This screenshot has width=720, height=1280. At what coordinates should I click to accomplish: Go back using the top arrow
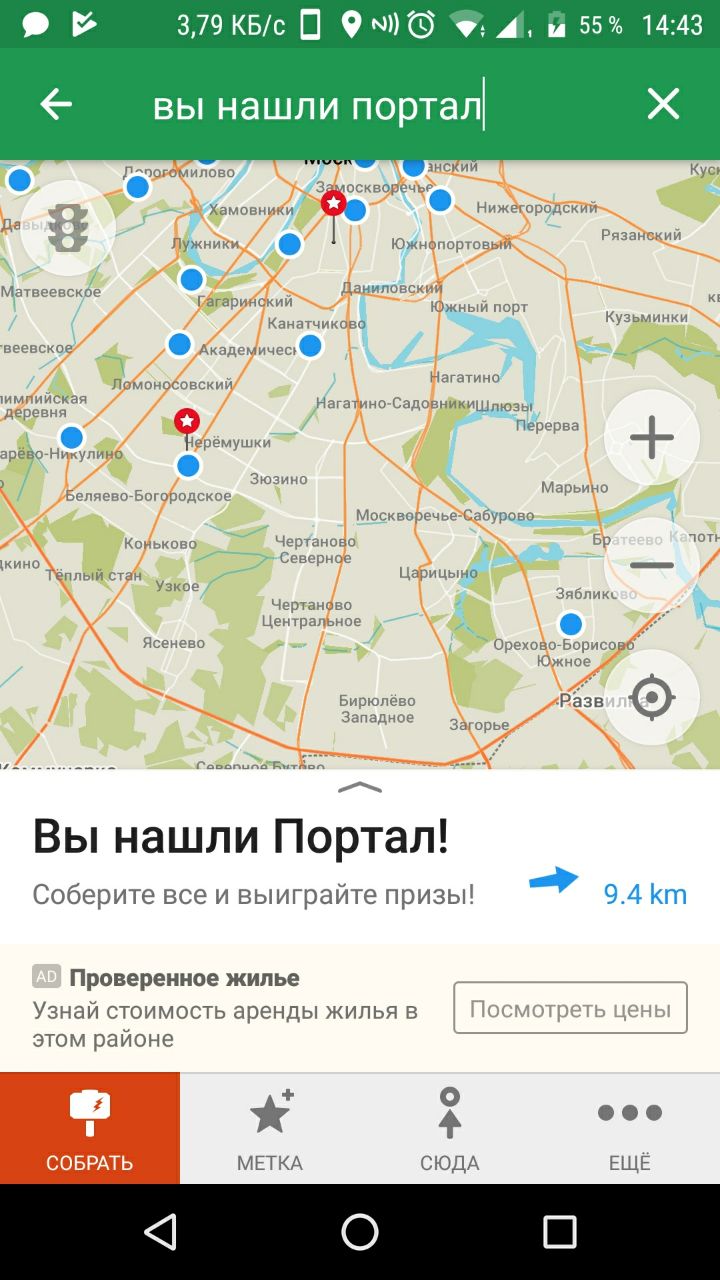coord(56,104)
